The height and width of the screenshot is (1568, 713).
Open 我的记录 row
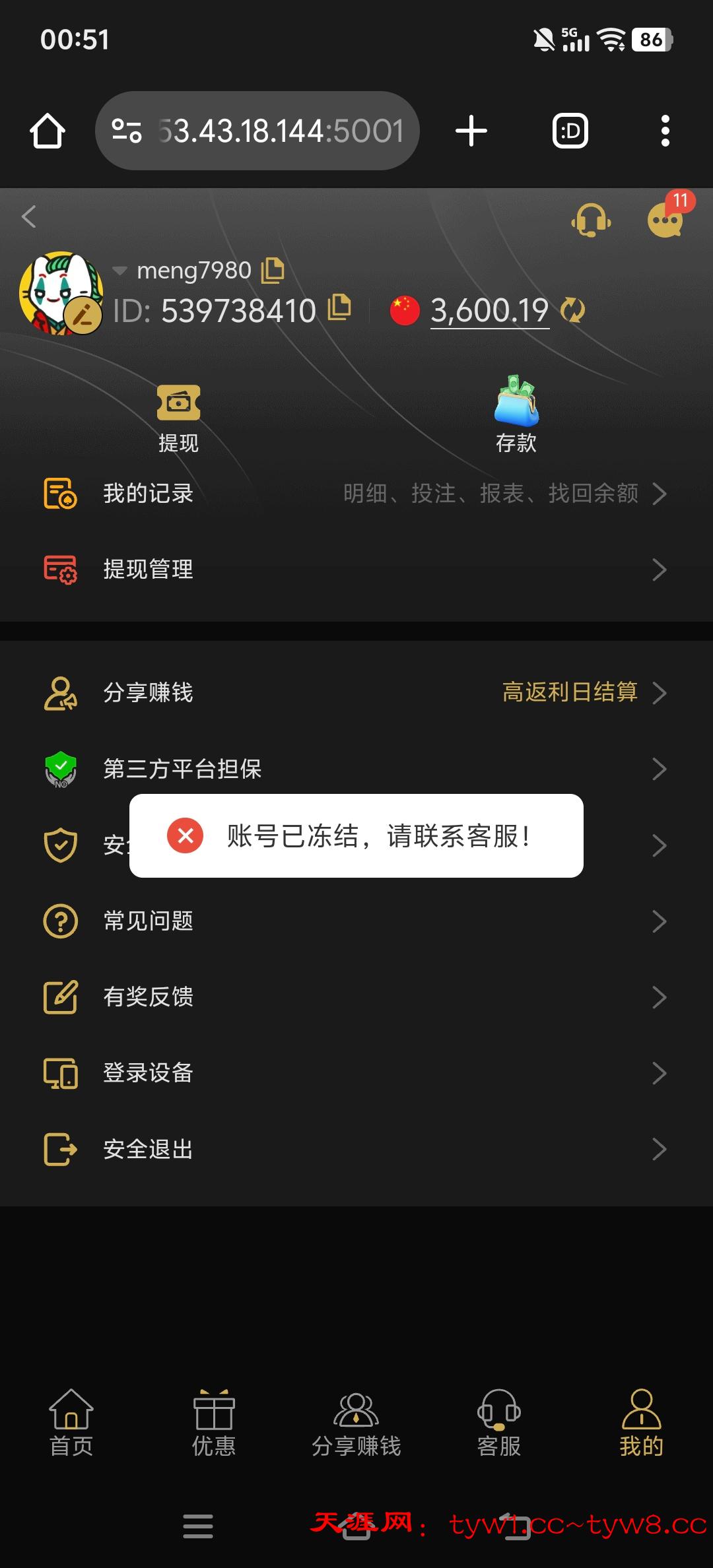[356, 494]
